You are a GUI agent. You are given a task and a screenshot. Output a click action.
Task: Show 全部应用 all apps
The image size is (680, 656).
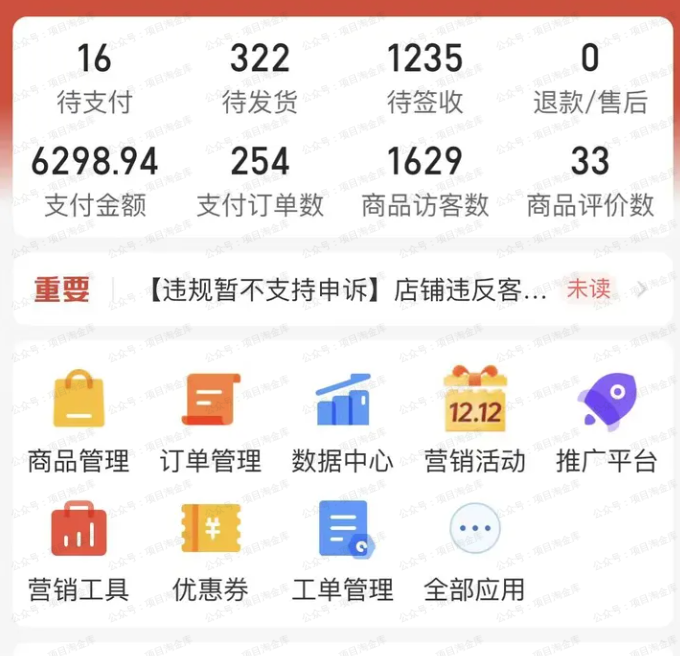(474, 550)
